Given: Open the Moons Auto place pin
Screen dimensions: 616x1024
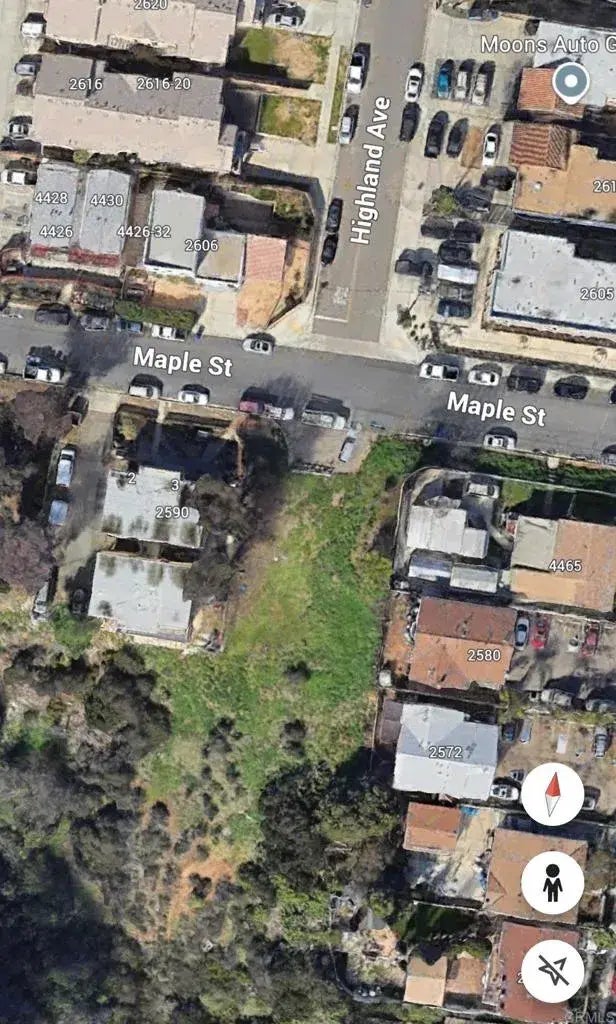Looking at the screenshot, I should (571, 81).
